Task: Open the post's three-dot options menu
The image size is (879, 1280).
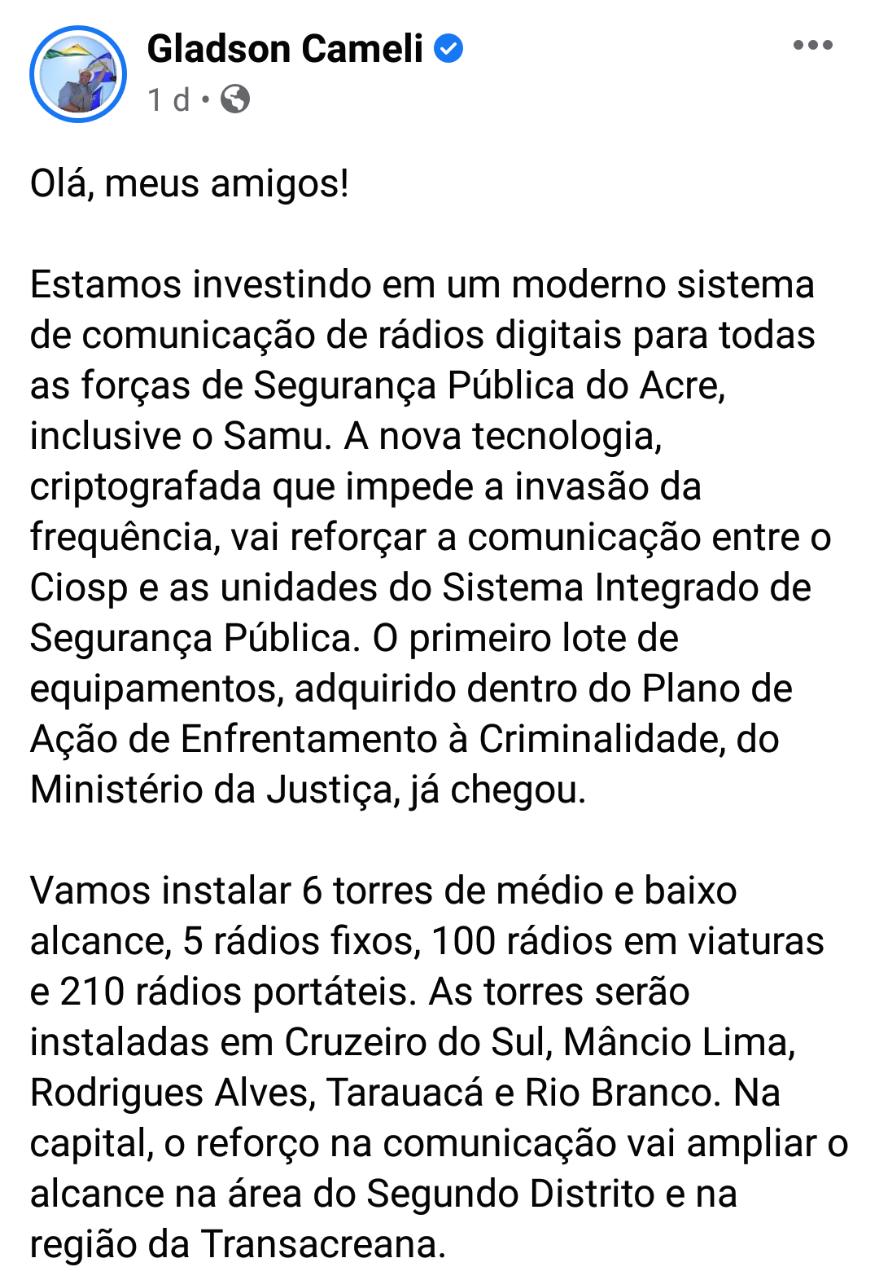Action: (x=812, y=45)
